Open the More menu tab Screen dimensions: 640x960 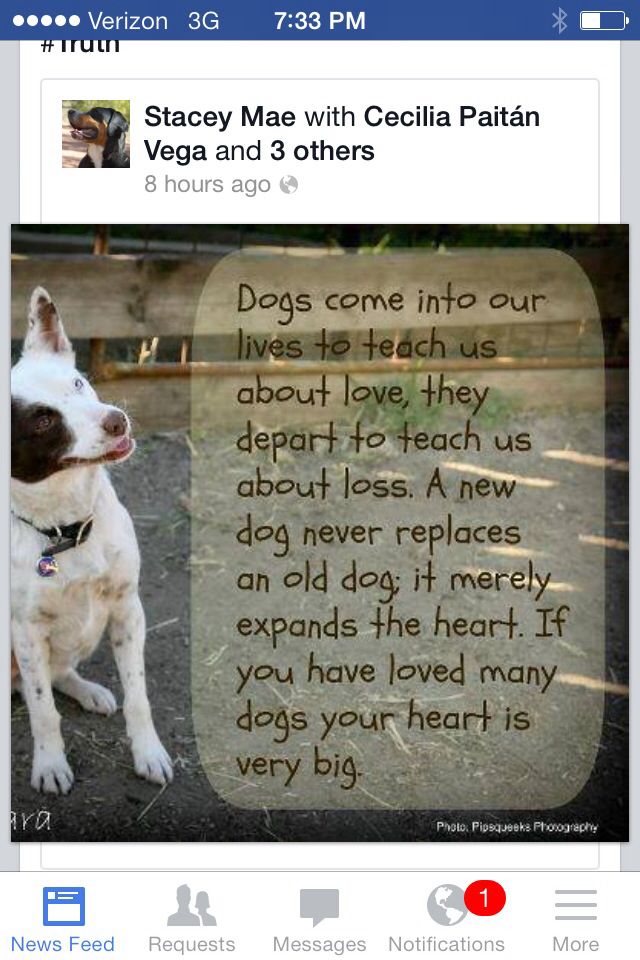[x=575, y=919]
